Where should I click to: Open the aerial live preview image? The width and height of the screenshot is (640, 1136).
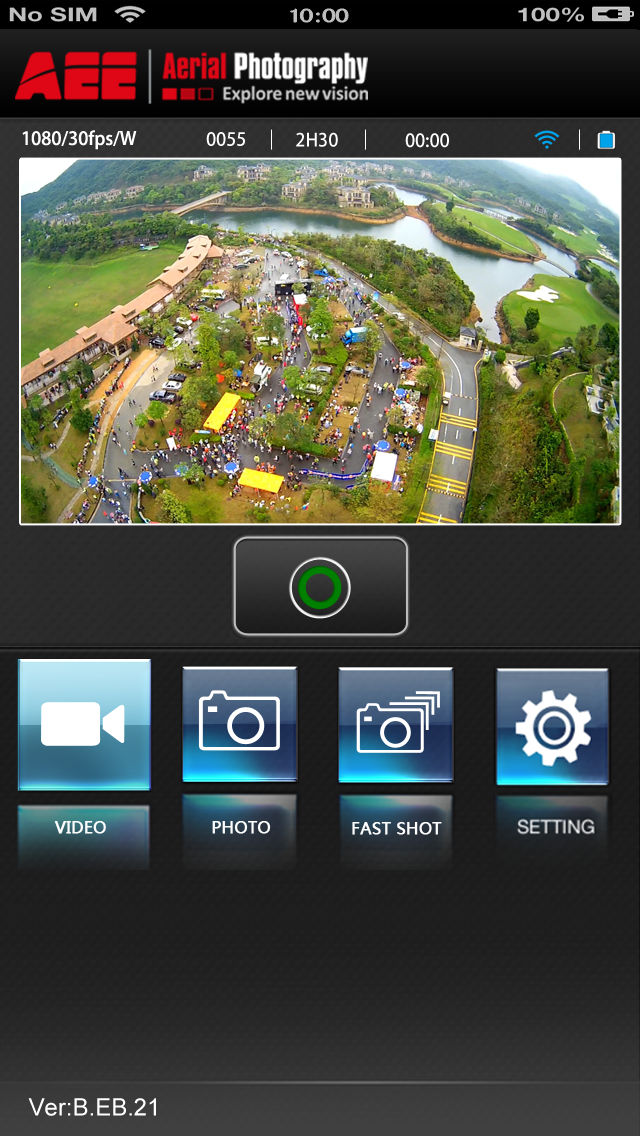(320, 341)
